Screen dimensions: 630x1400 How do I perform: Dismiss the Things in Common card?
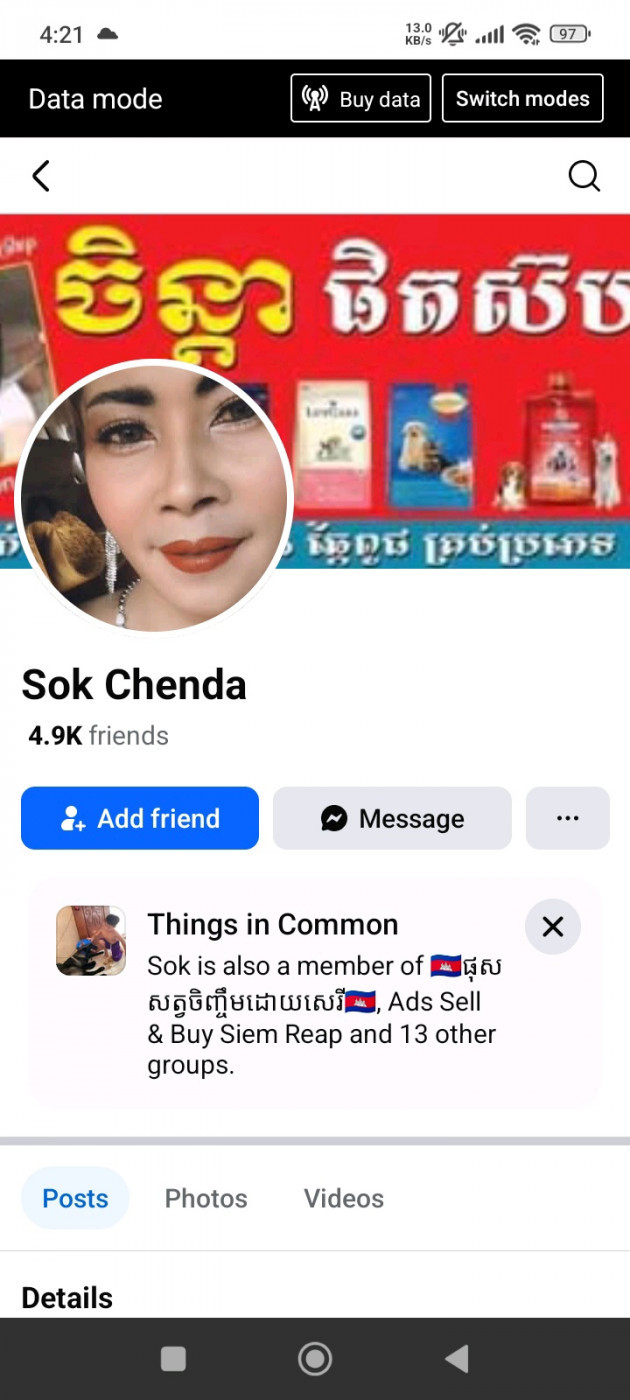tap(553, 926)
